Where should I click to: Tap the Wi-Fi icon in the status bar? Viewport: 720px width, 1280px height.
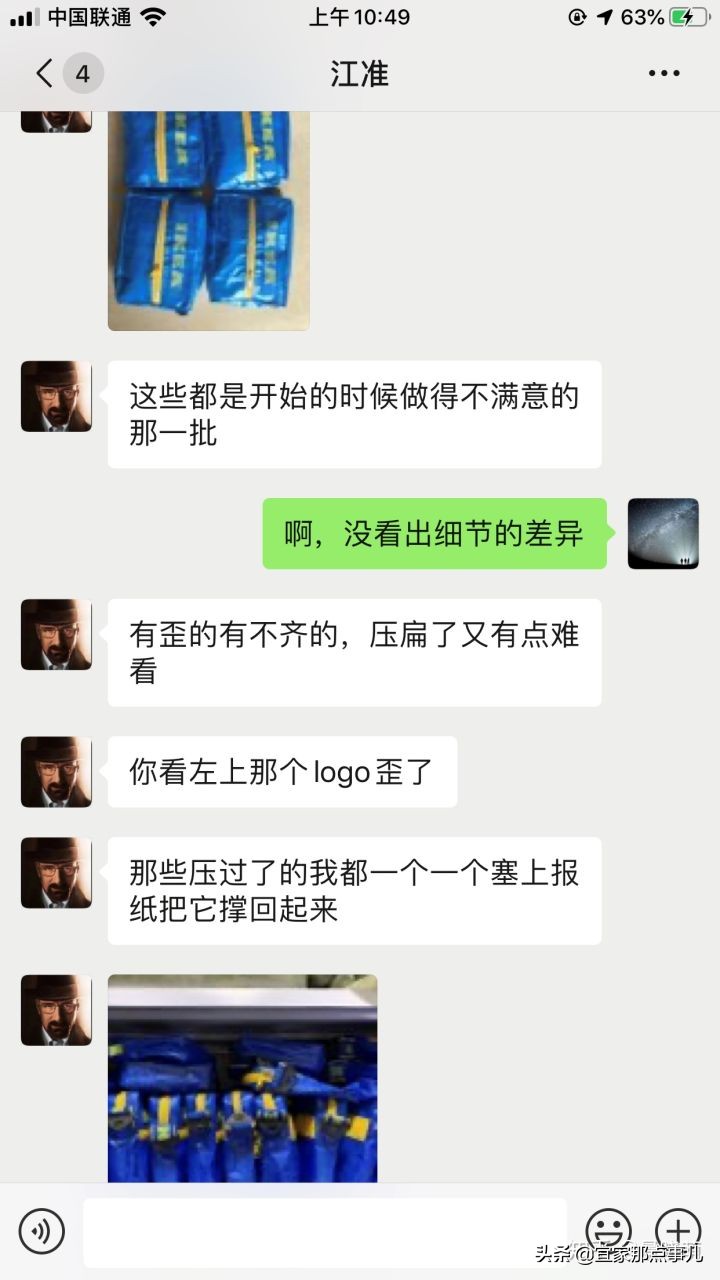coord(152,16)
